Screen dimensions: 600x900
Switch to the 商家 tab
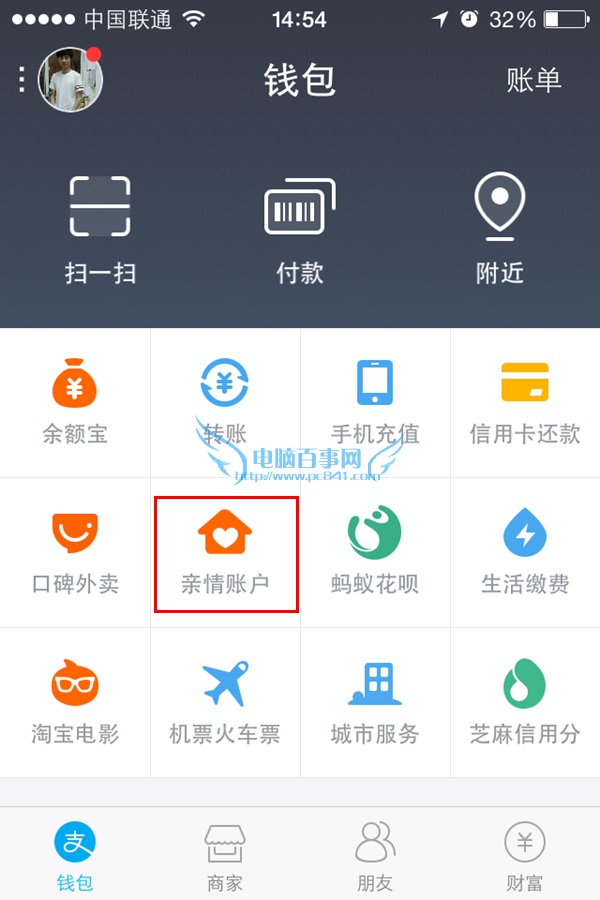pyautogui.click(x=225, y=856)
